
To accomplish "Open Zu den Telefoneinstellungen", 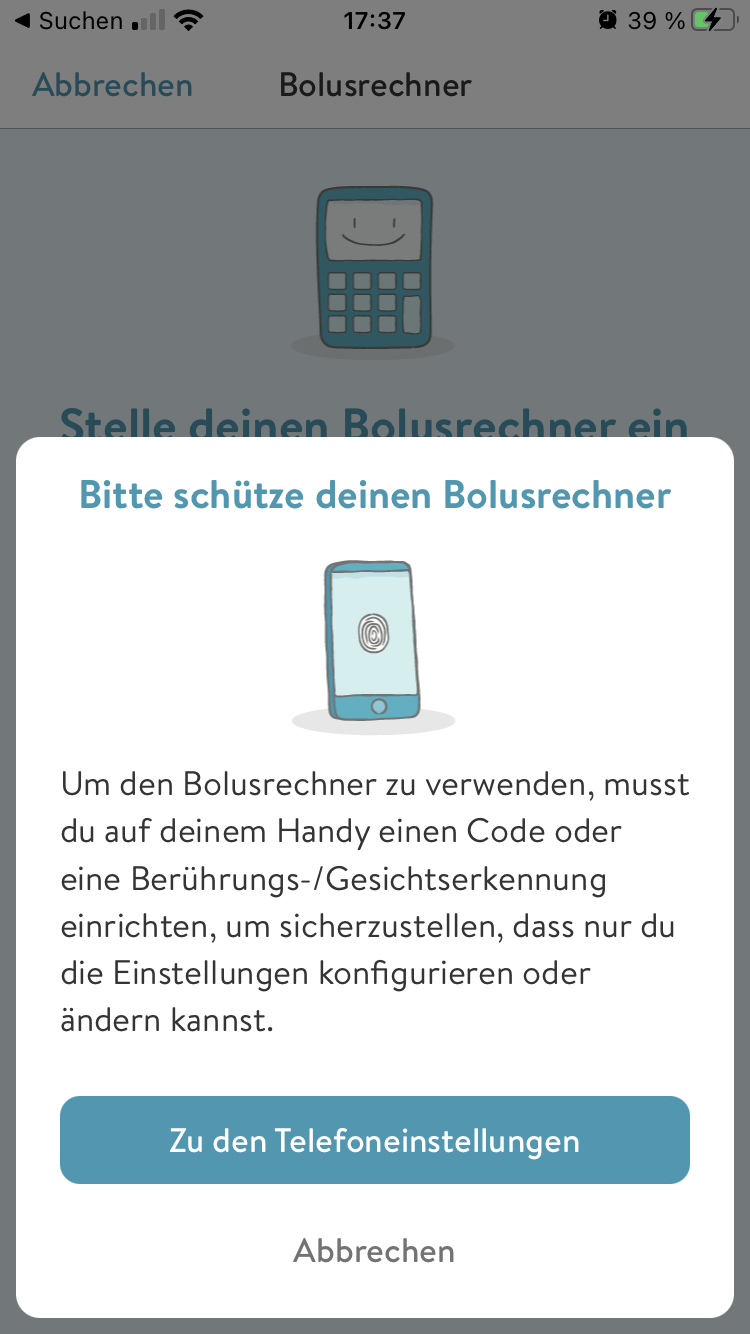I will tap(375, 1140).
